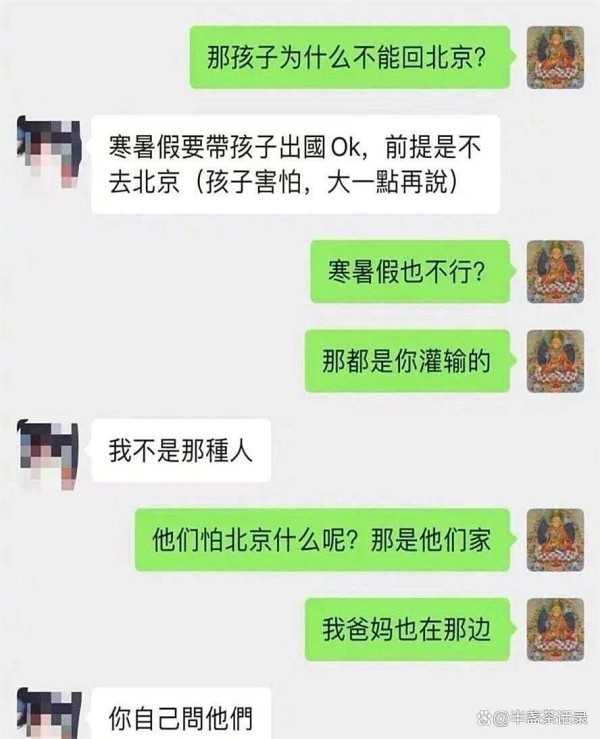
Task: Select the avatar beside "那都是你灌輸的"
Action: coord(555,360)
